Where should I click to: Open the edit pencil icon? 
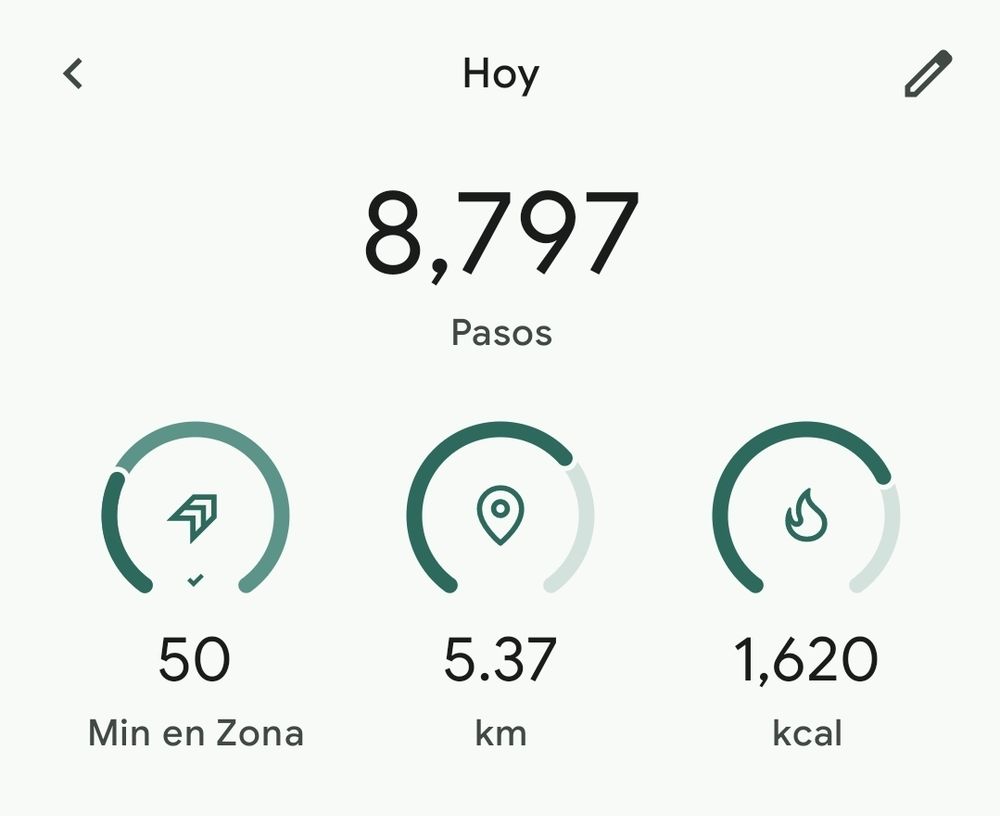tap(928, 73)
